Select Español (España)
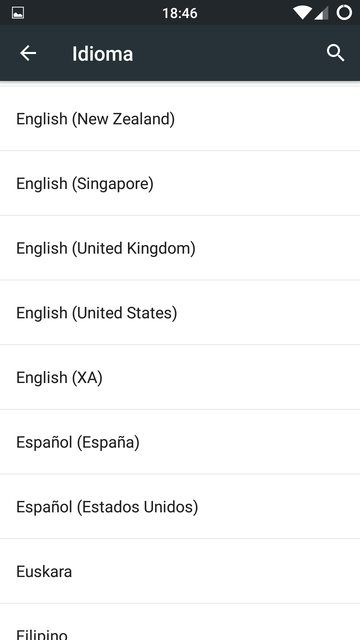Image resolution: width=360 pixels, height=640 pixels. click(x=180, y=442)
